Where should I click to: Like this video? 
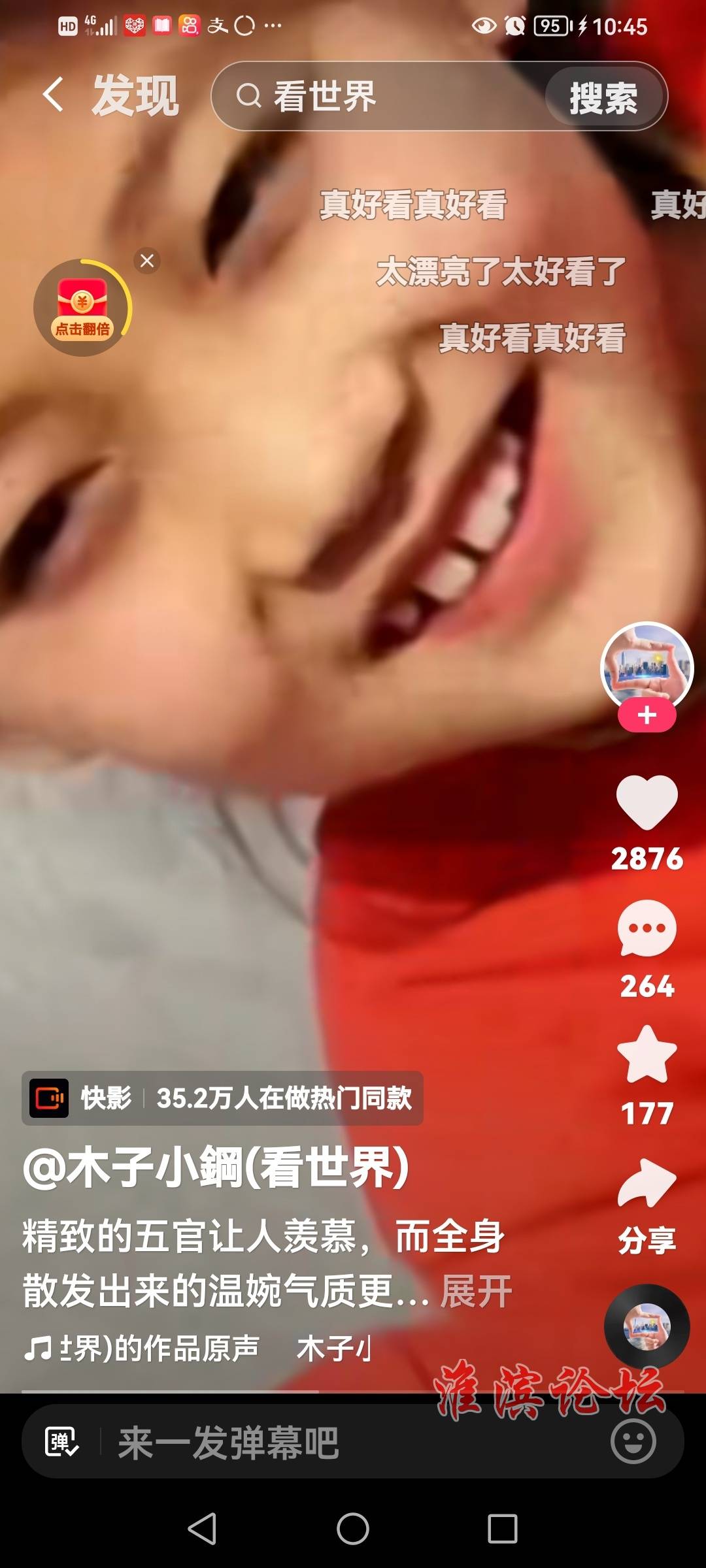tap(647, 802)
